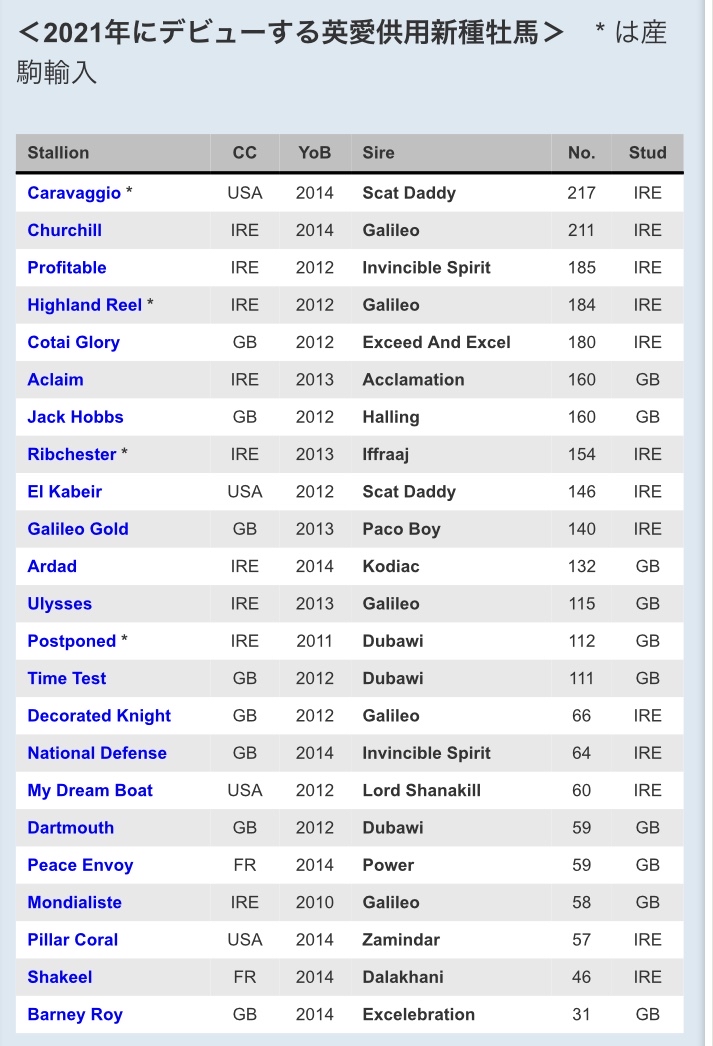Image resolution: width=713 pixels, height=1046 pixels.
Task: Tap the Time Test link
Action: click(66, 678)
